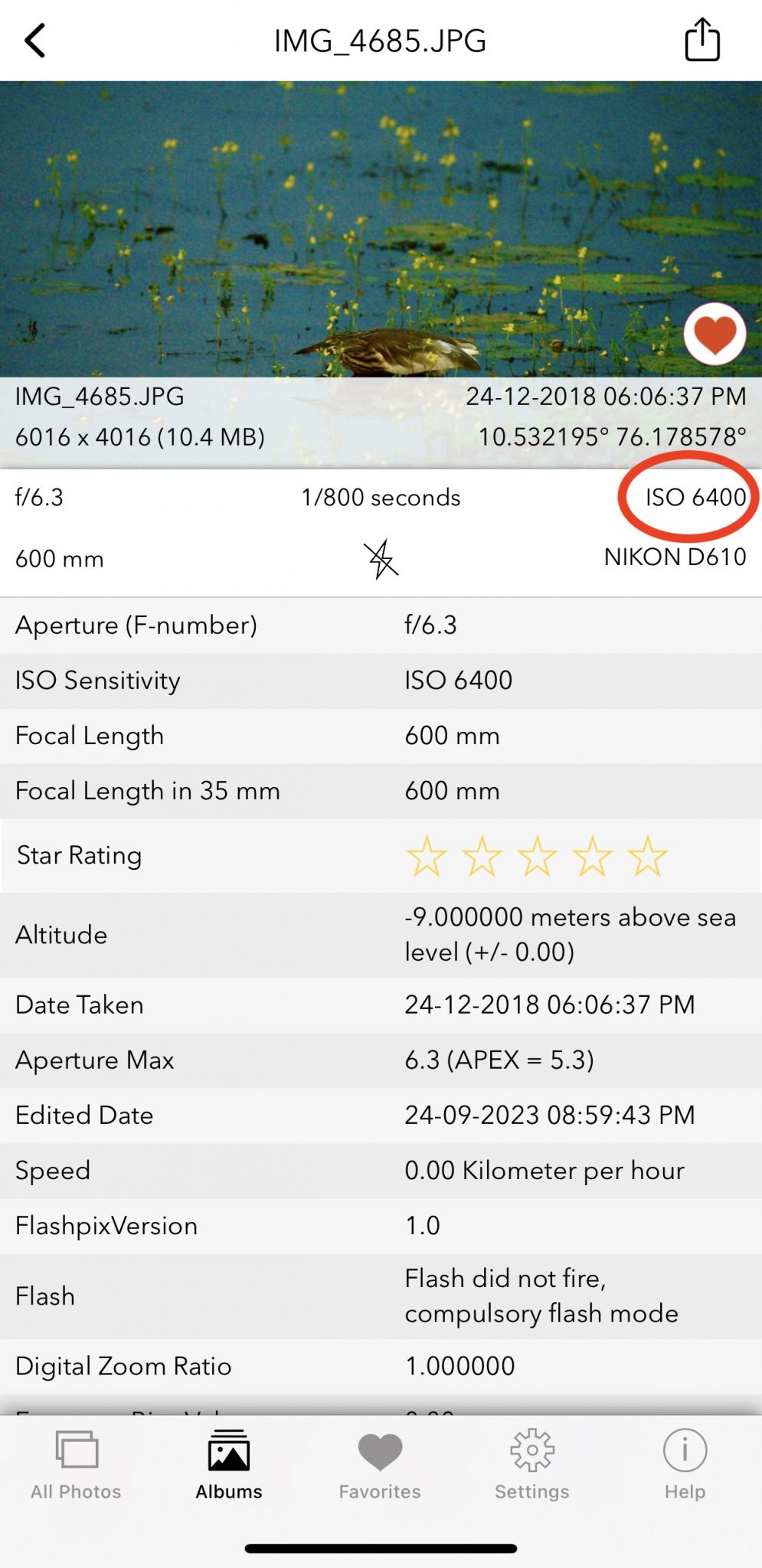This screenshot has width=762, height=1568.
Task: Select the Albums photo icon
Action: [227, 1449]
